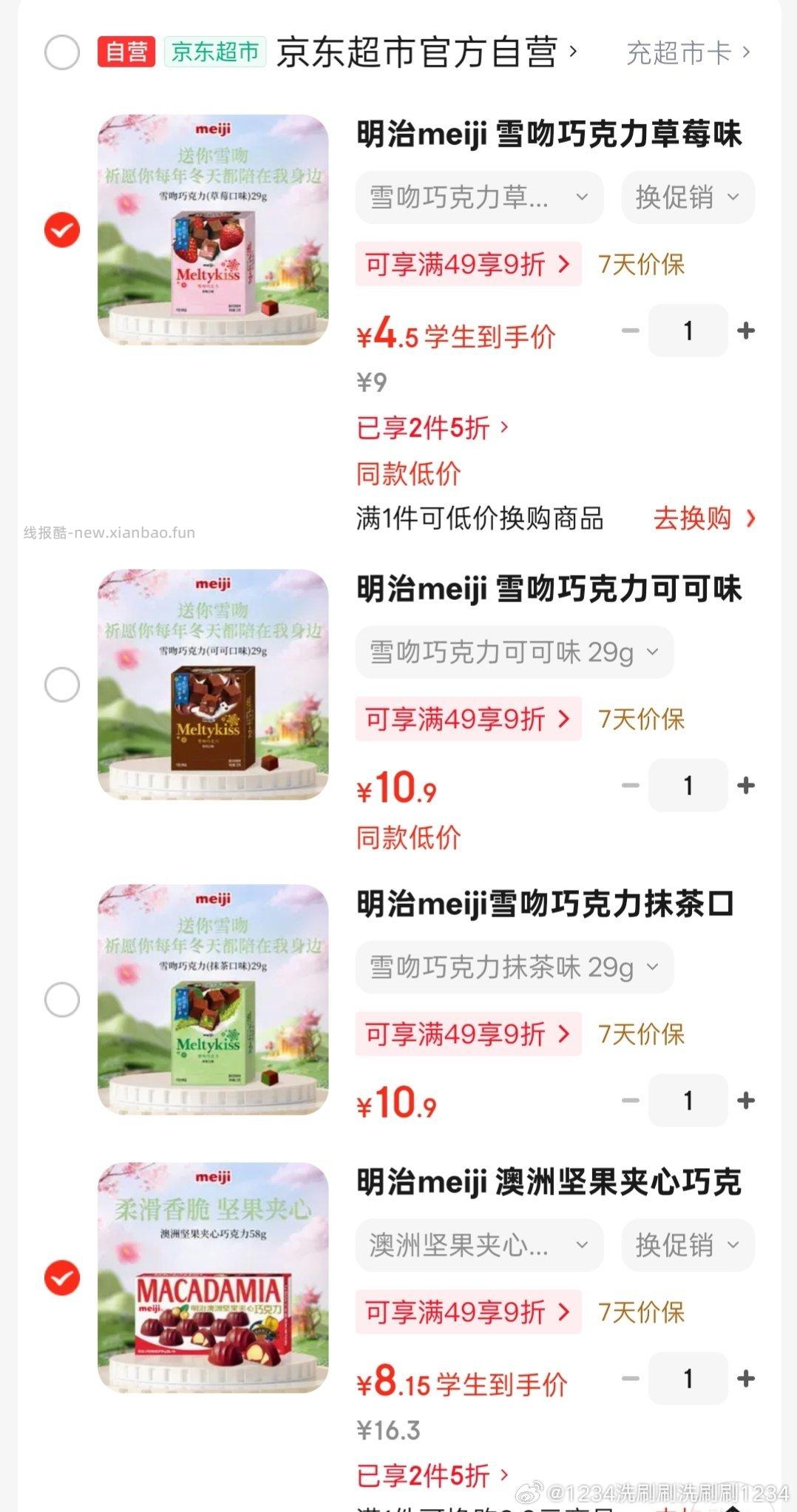
Task: Open the 雪吻巧克力草莓 SKU dropdown
Action: coord(478,197)
